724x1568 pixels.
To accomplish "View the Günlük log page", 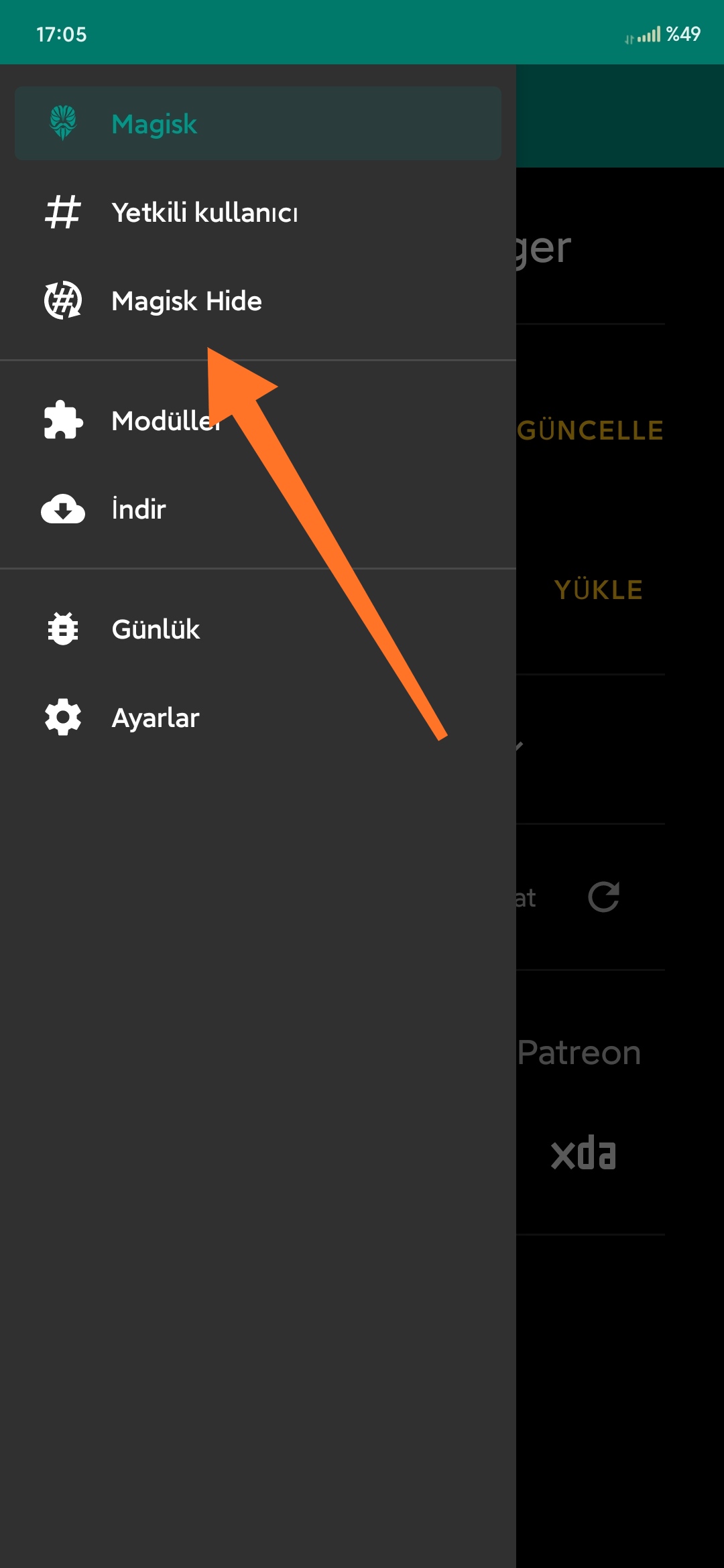I will (258, 629).
